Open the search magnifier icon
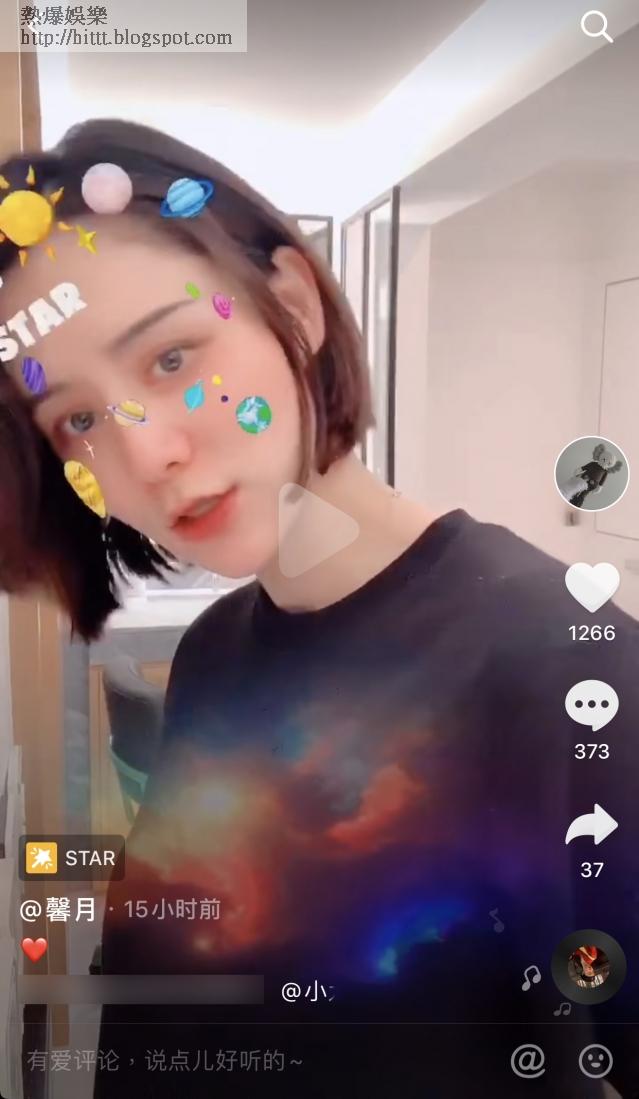Screen dimensions: 639x1099 [x=596, y=27]
